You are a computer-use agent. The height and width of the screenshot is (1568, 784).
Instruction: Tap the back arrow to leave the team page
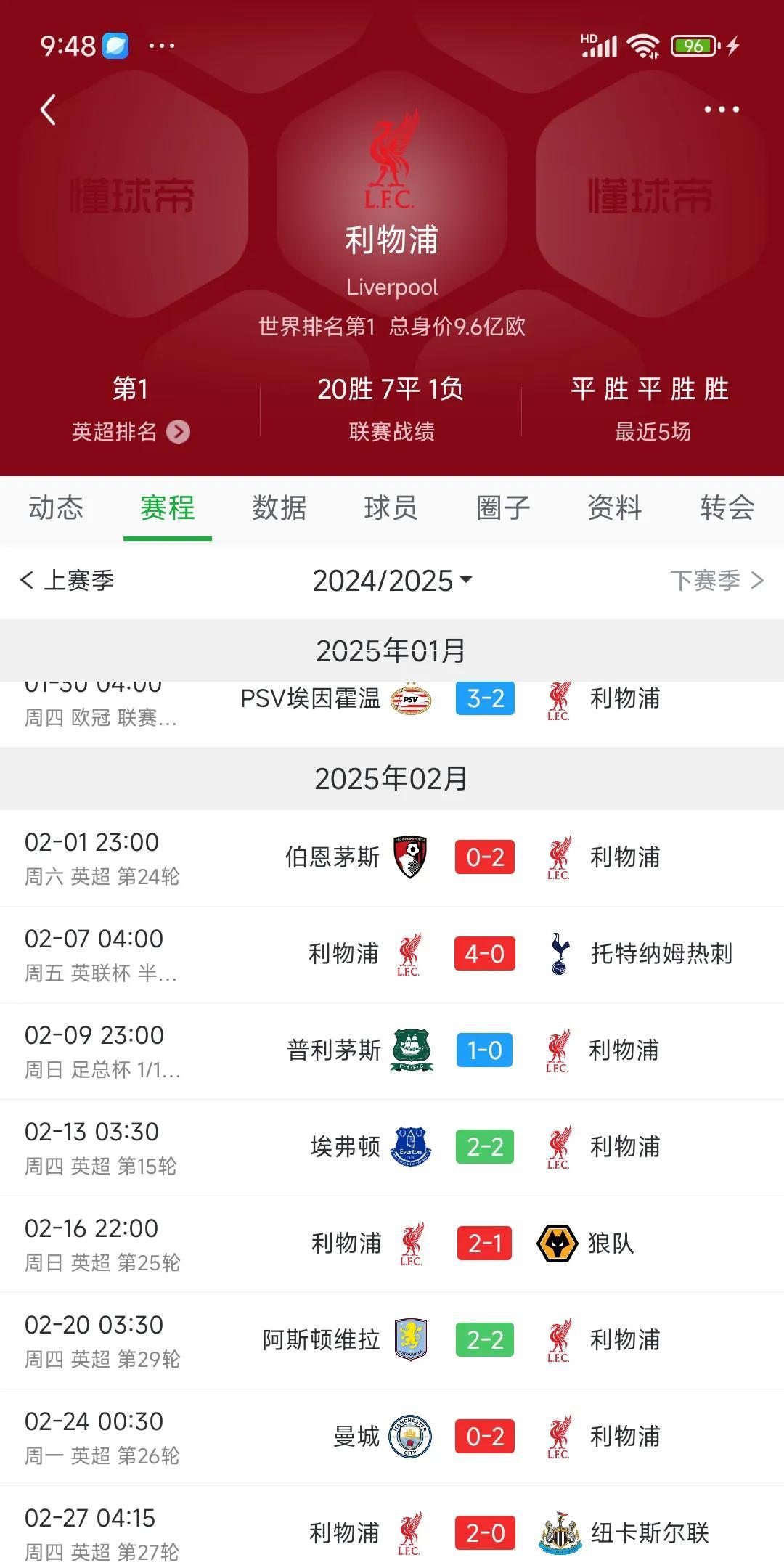(x=48, y=110)
